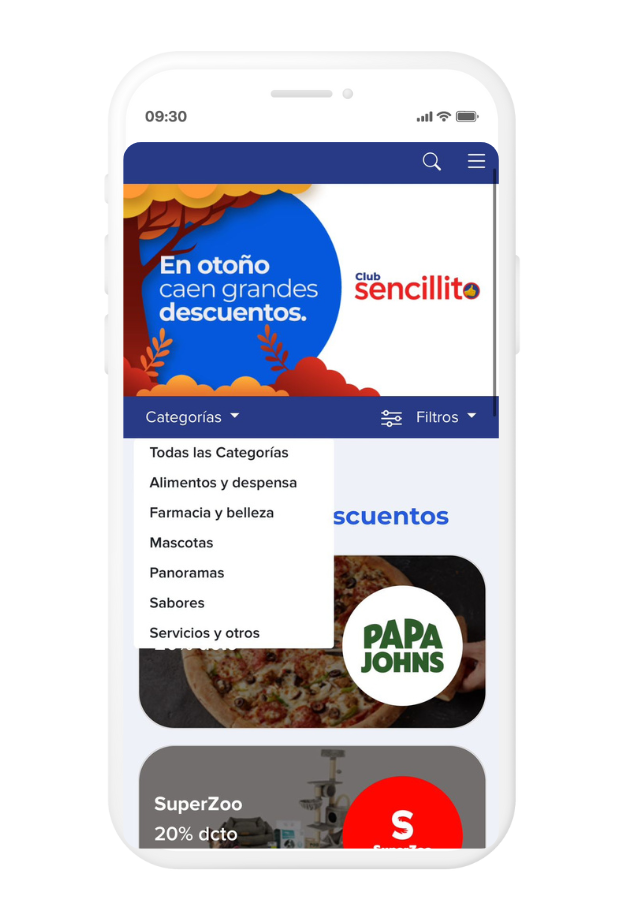Open the hamburger menu
This screenshot has height=911, width=622.
[476, 162]
